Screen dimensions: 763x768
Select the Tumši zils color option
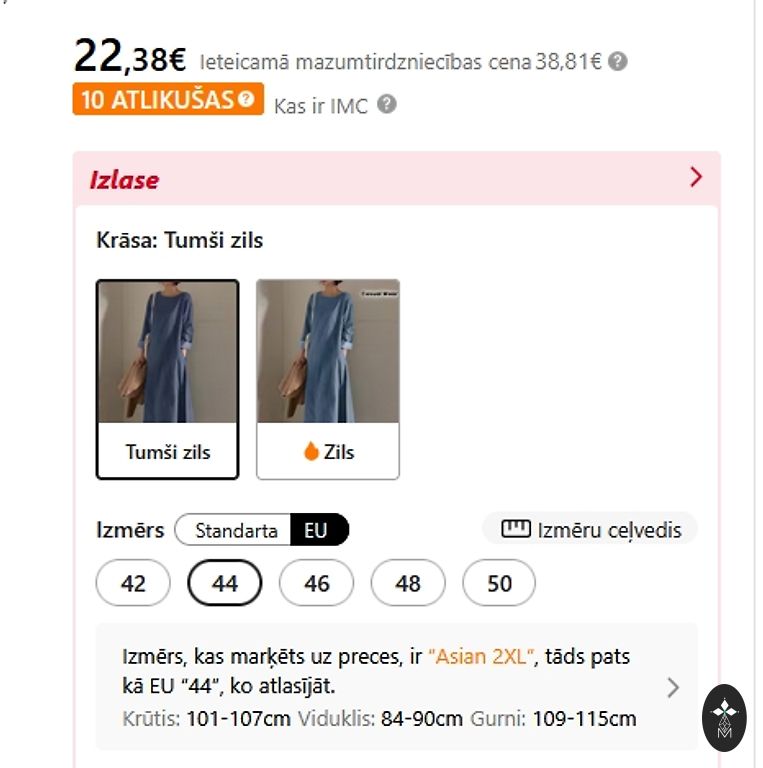click(168, 379)
